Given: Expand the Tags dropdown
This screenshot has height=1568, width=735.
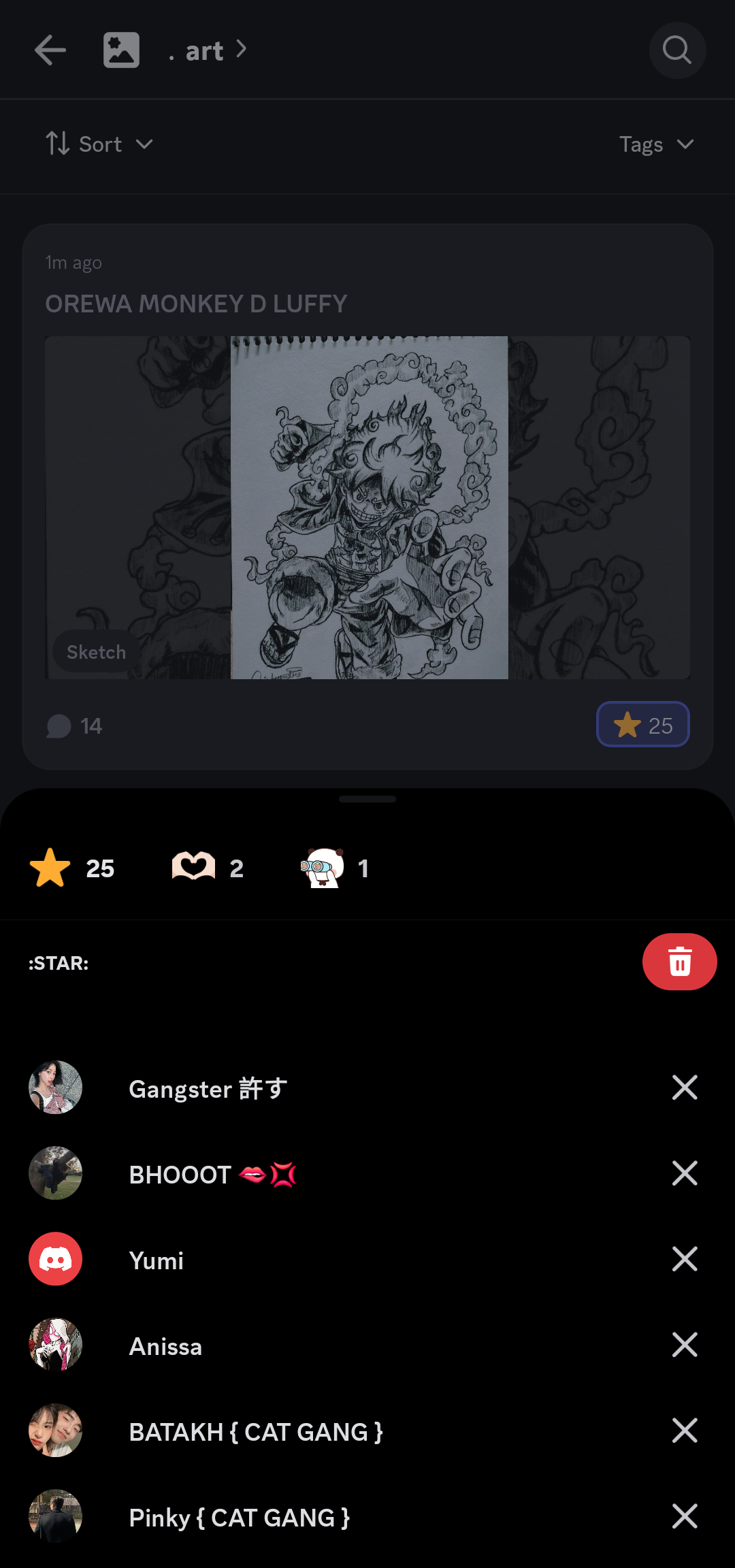Looking at the screenshot, I should point(657,144).
